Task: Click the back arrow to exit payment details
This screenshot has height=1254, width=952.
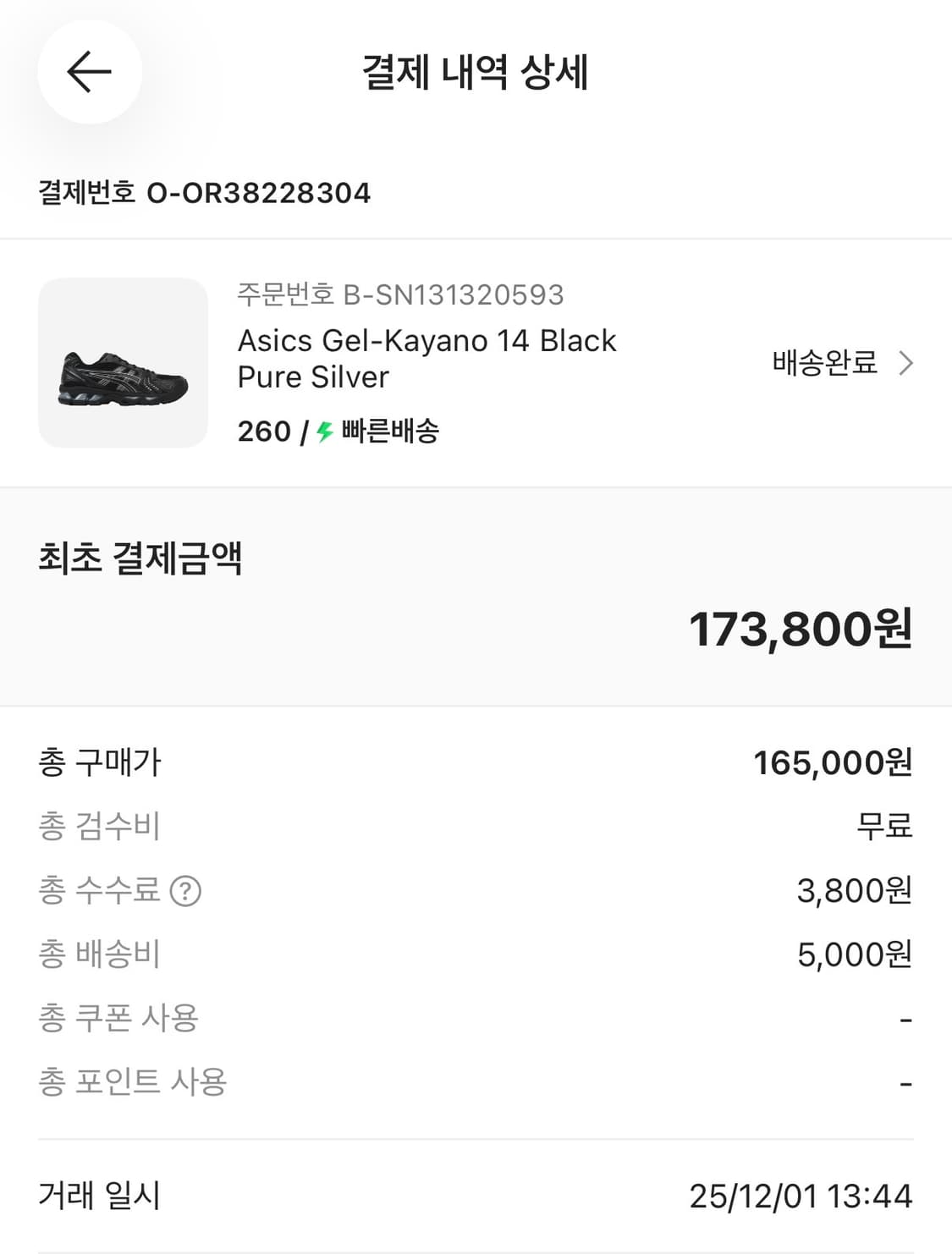Action: tap(90, 74)
